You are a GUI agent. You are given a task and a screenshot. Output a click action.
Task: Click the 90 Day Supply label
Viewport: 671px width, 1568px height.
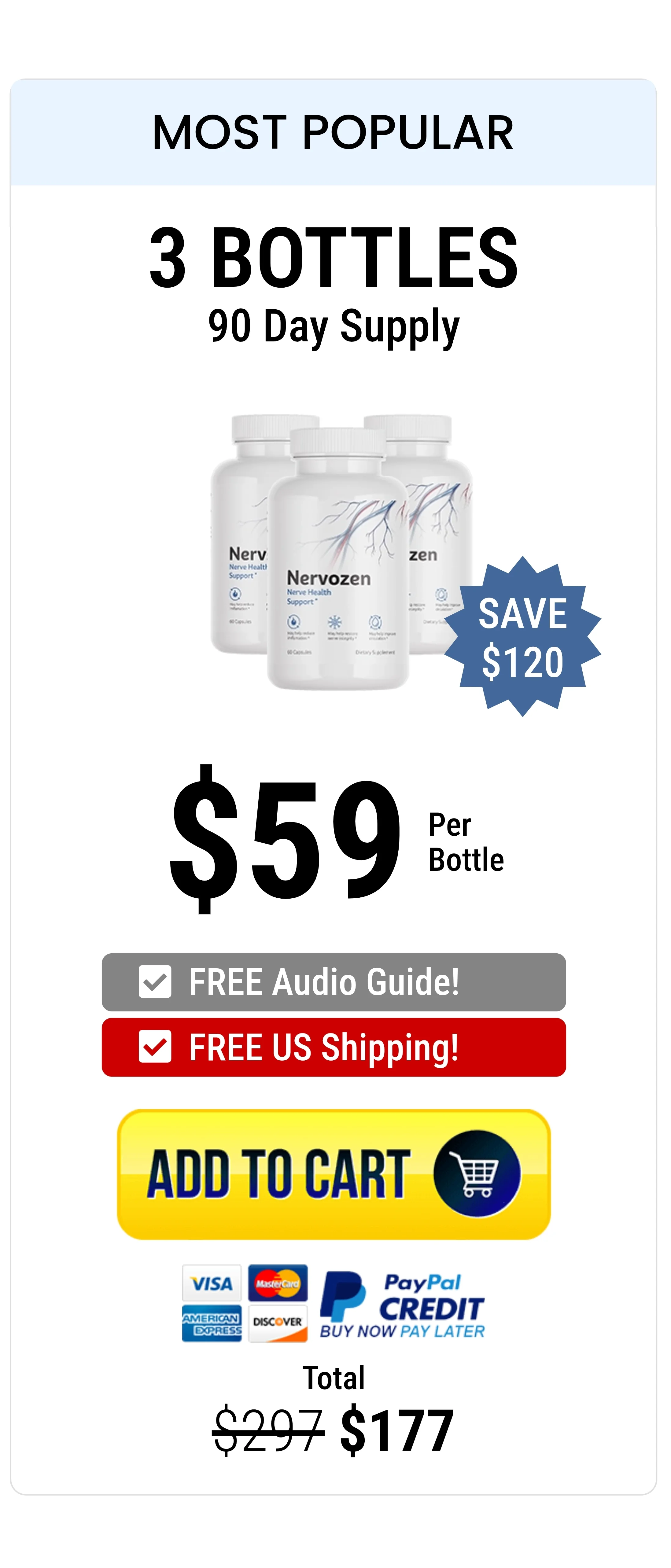tap(336, 326)
